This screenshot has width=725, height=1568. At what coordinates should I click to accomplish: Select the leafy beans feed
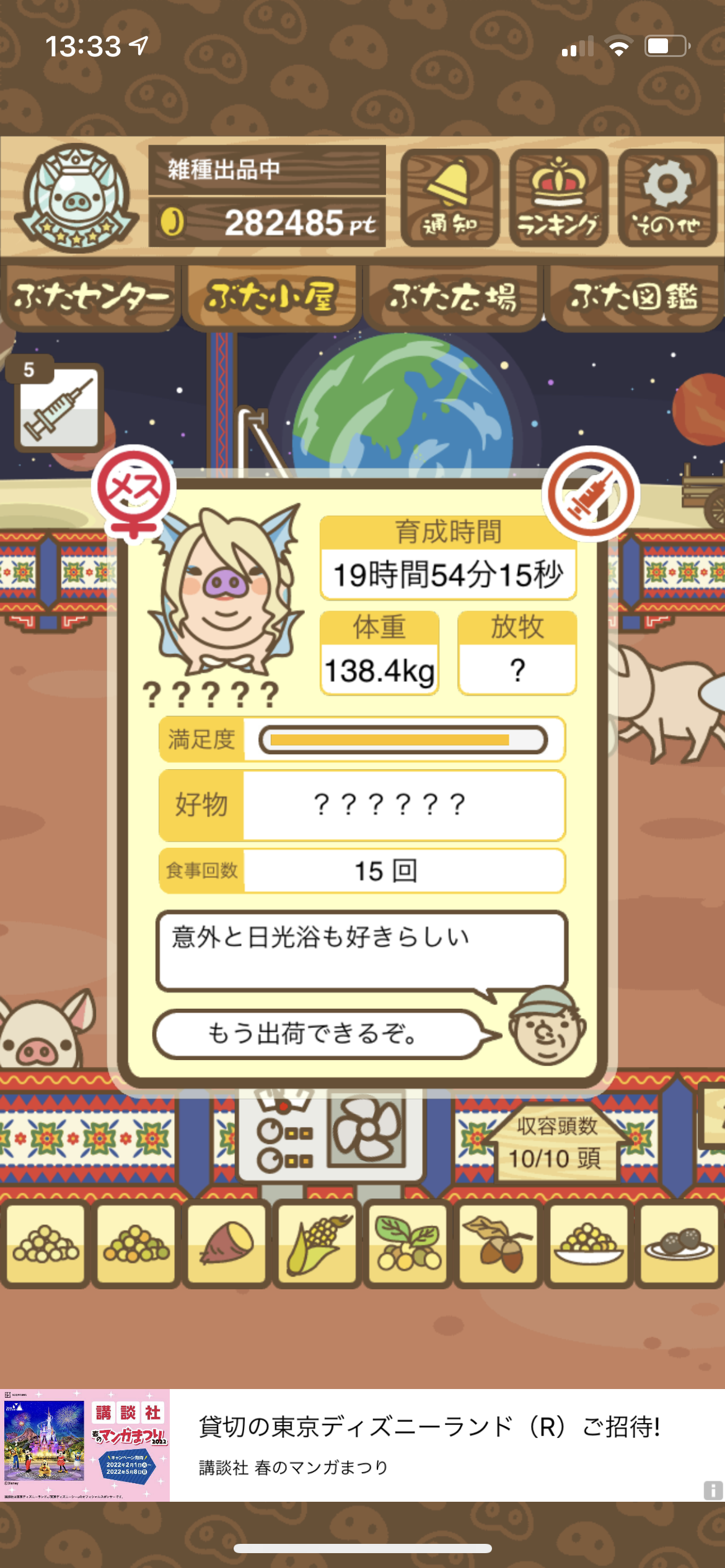point(408,1243)
